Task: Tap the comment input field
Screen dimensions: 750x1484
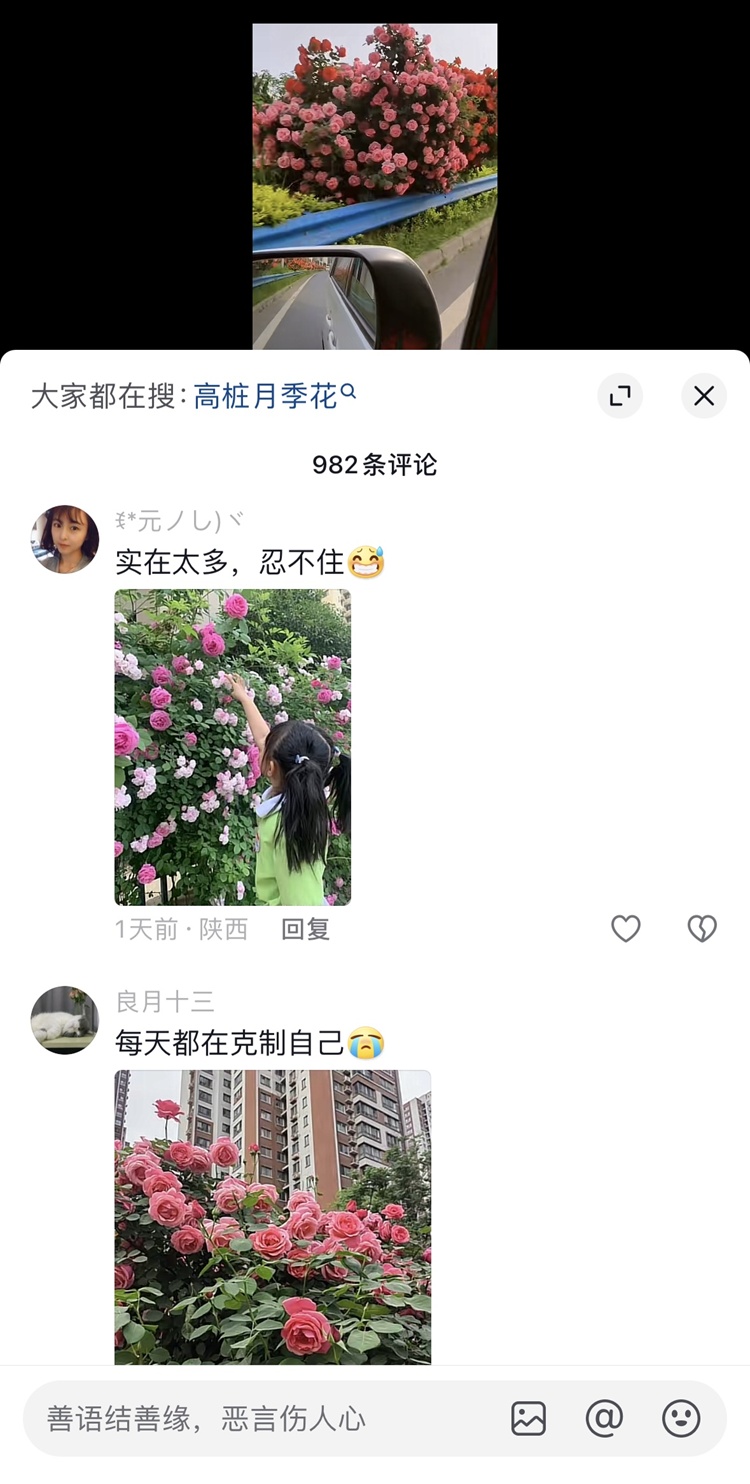Action: tap(260, 1418)
